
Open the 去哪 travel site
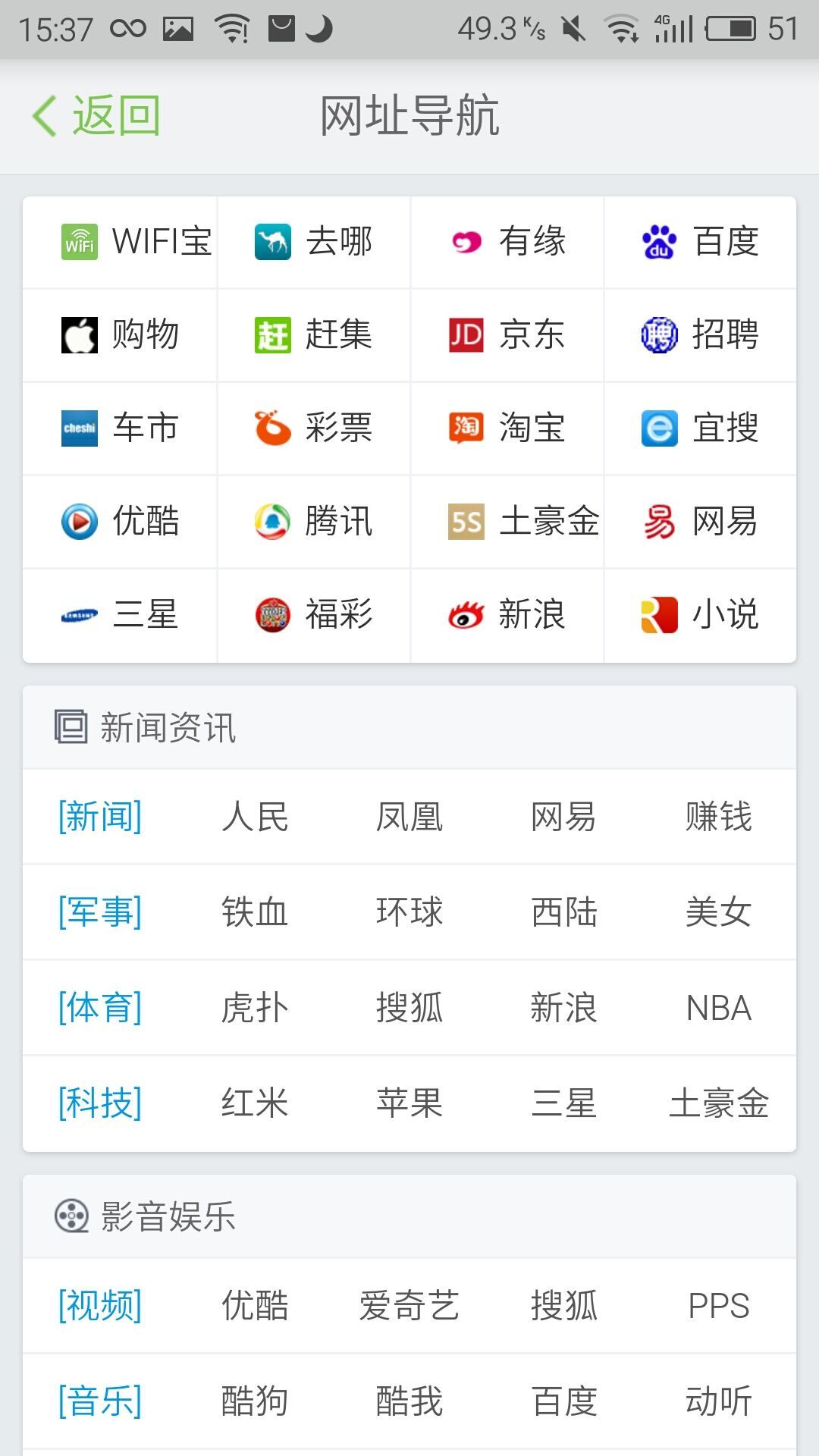pos(314,242)
